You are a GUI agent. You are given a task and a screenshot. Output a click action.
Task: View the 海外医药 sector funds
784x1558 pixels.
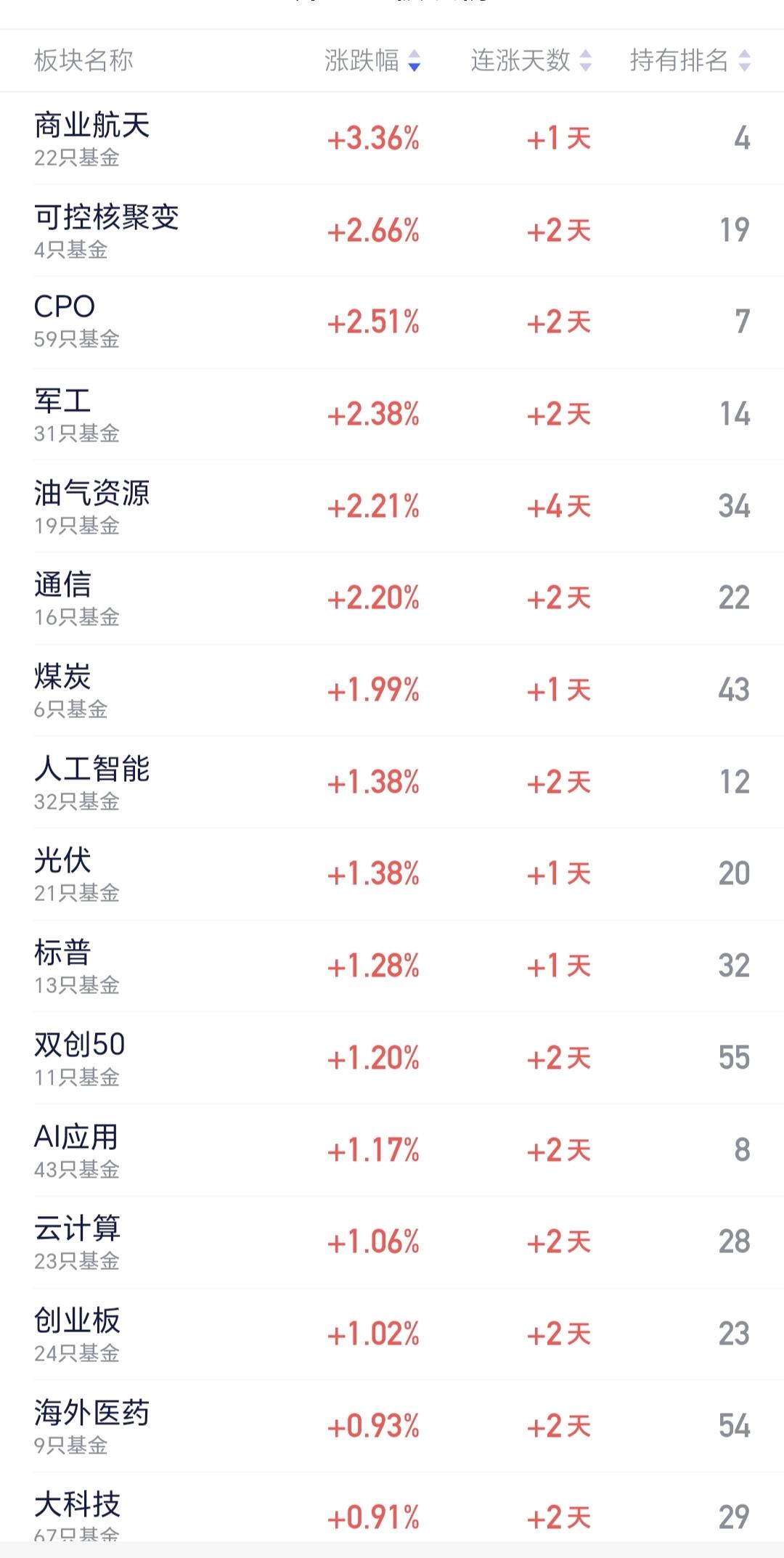pos(392,1426)
